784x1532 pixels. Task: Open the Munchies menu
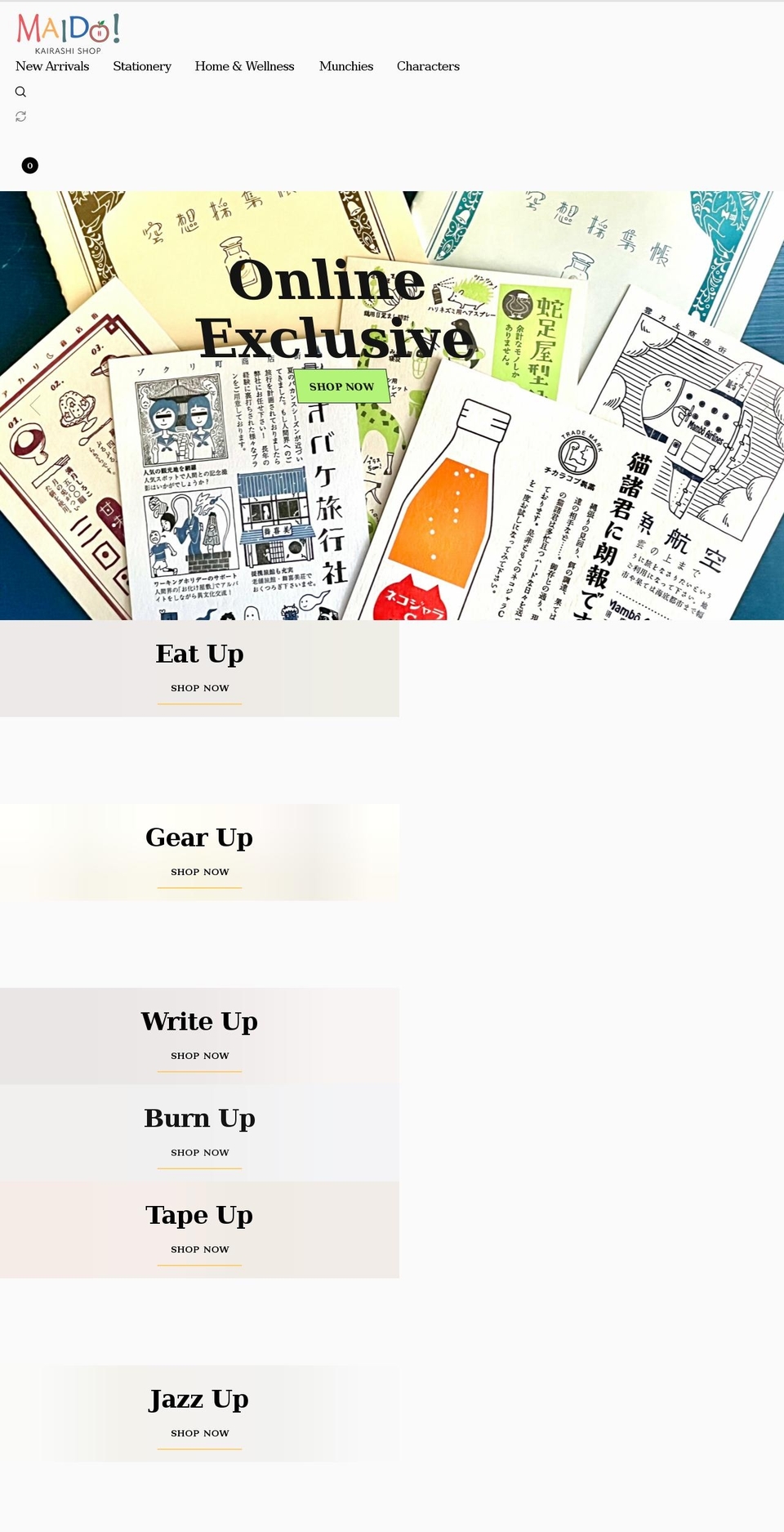tap(346, 67)
